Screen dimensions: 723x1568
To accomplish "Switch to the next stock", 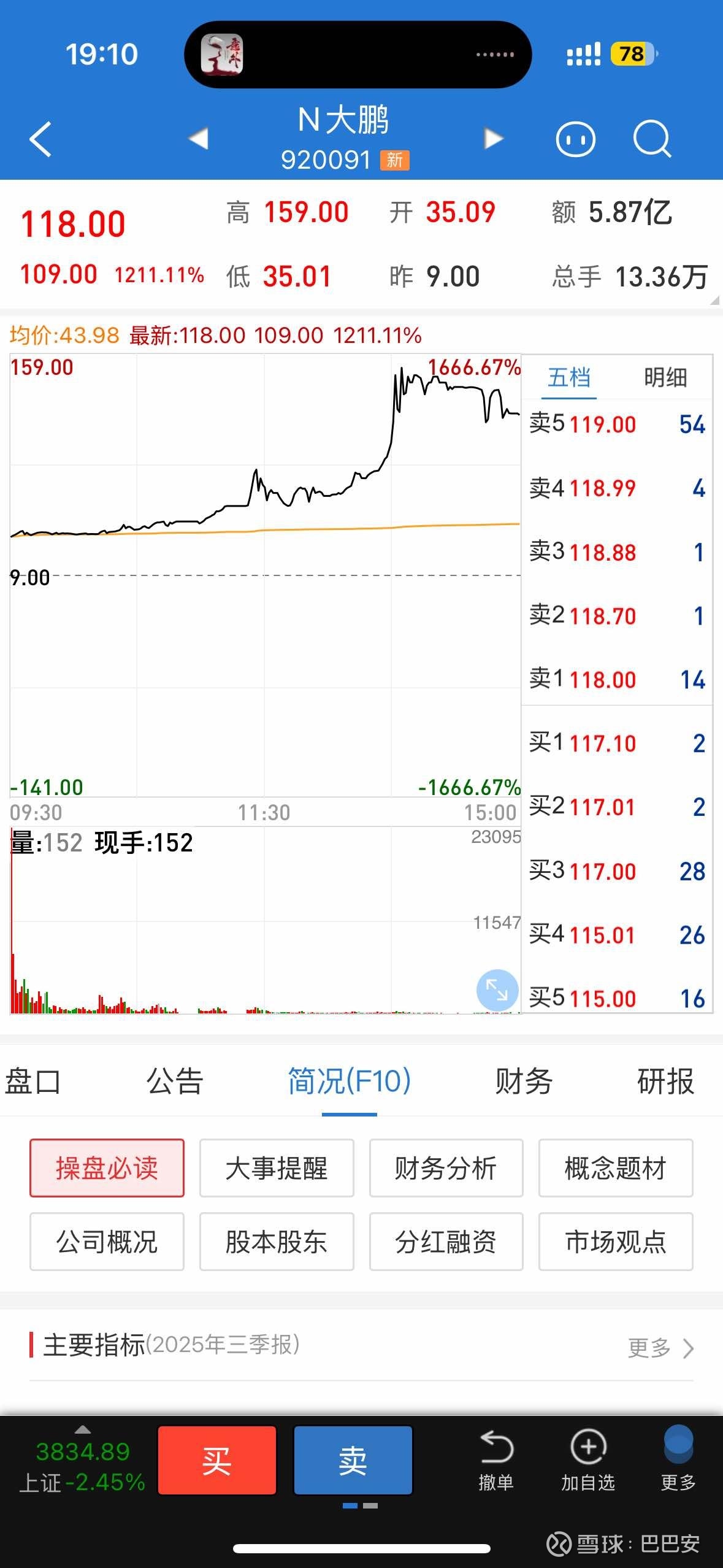I will tap(493, 138).
